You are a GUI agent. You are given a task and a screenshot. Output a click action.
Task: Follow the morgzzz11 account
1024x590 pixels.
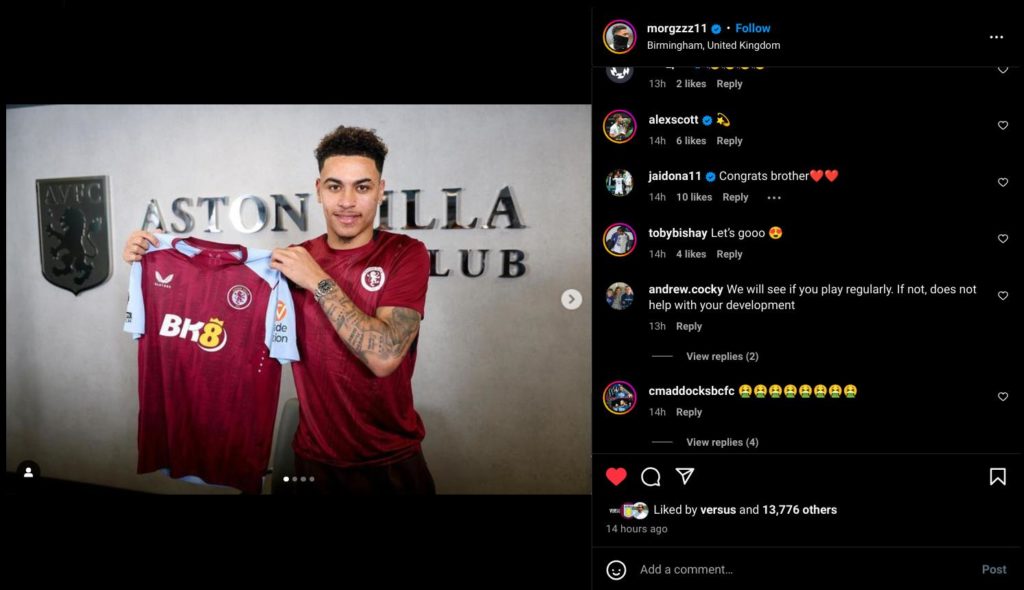(753, 28)
